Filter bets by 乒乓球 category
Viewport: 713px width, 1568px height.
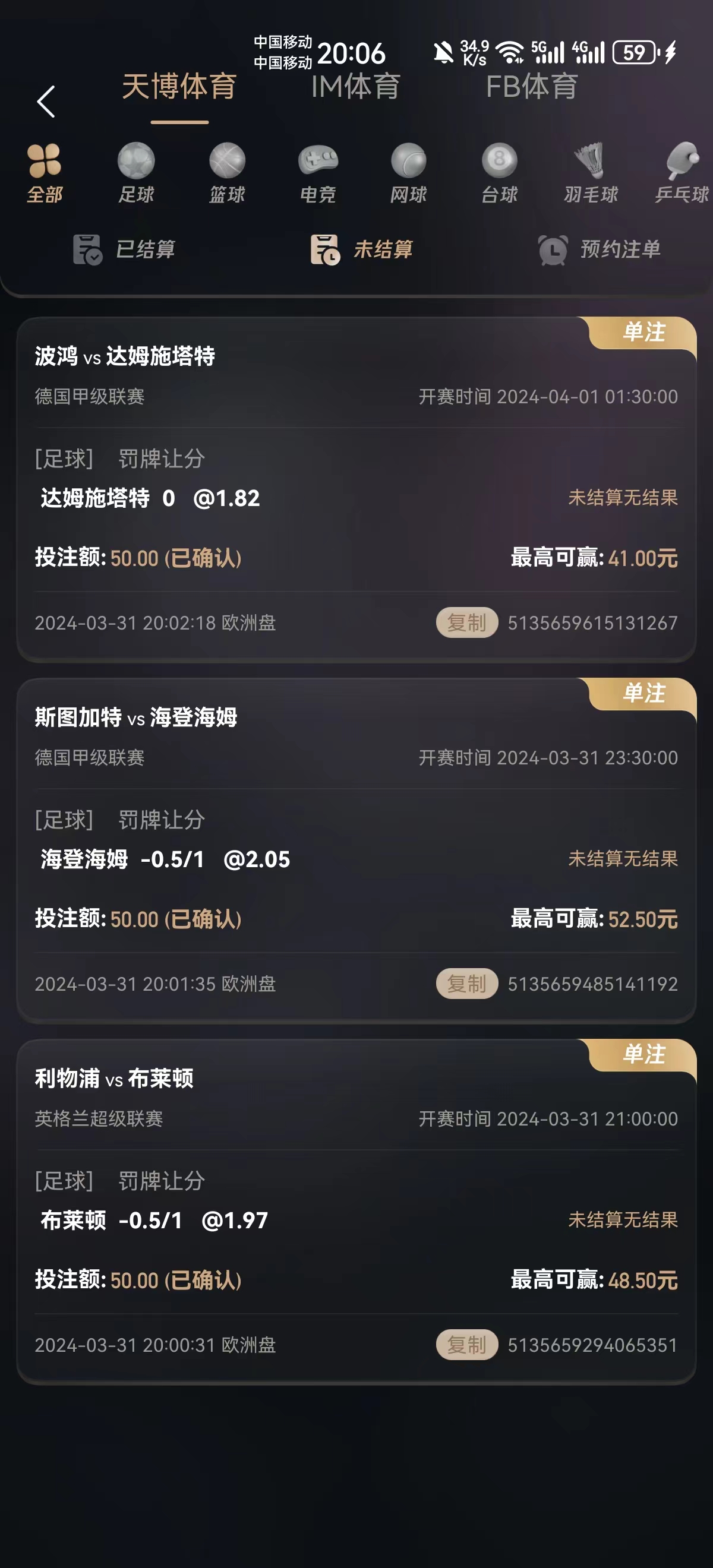tap(682, 173)
